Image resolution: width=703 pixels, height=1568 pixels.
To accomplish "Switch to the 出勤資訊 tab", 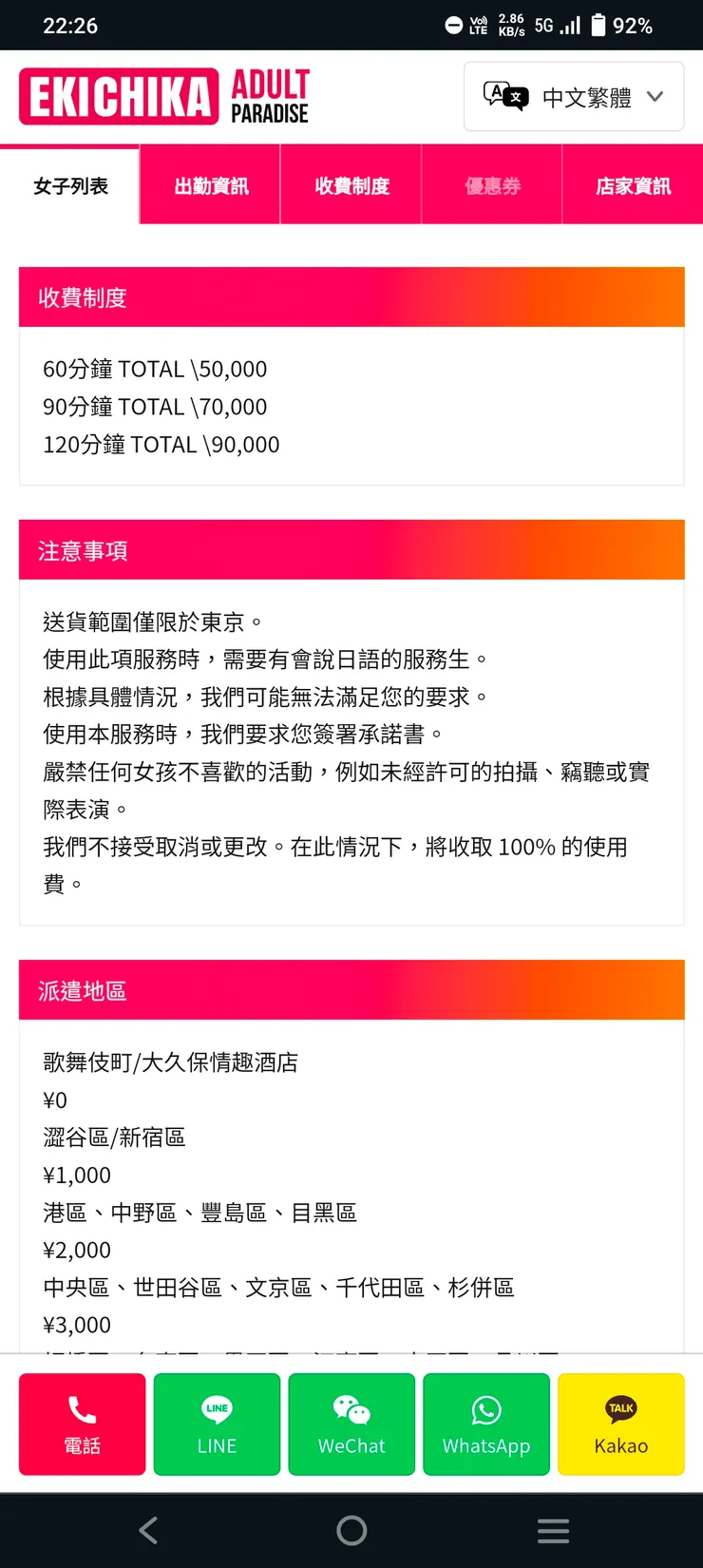I will [x=210, y=184].
